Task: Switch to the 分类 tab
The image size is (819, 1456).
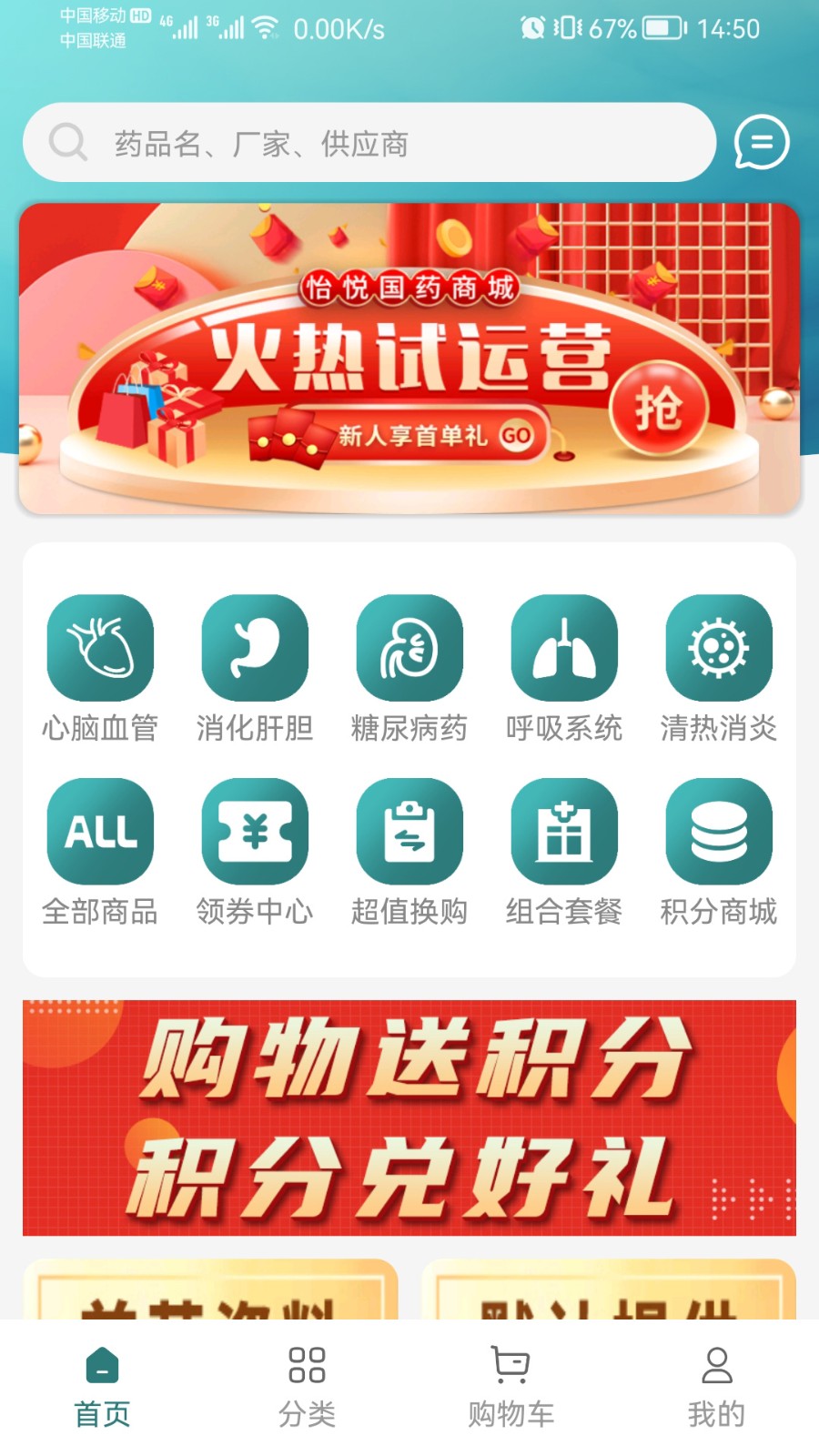Action: pyautogui.click(x=307, y=1387)
